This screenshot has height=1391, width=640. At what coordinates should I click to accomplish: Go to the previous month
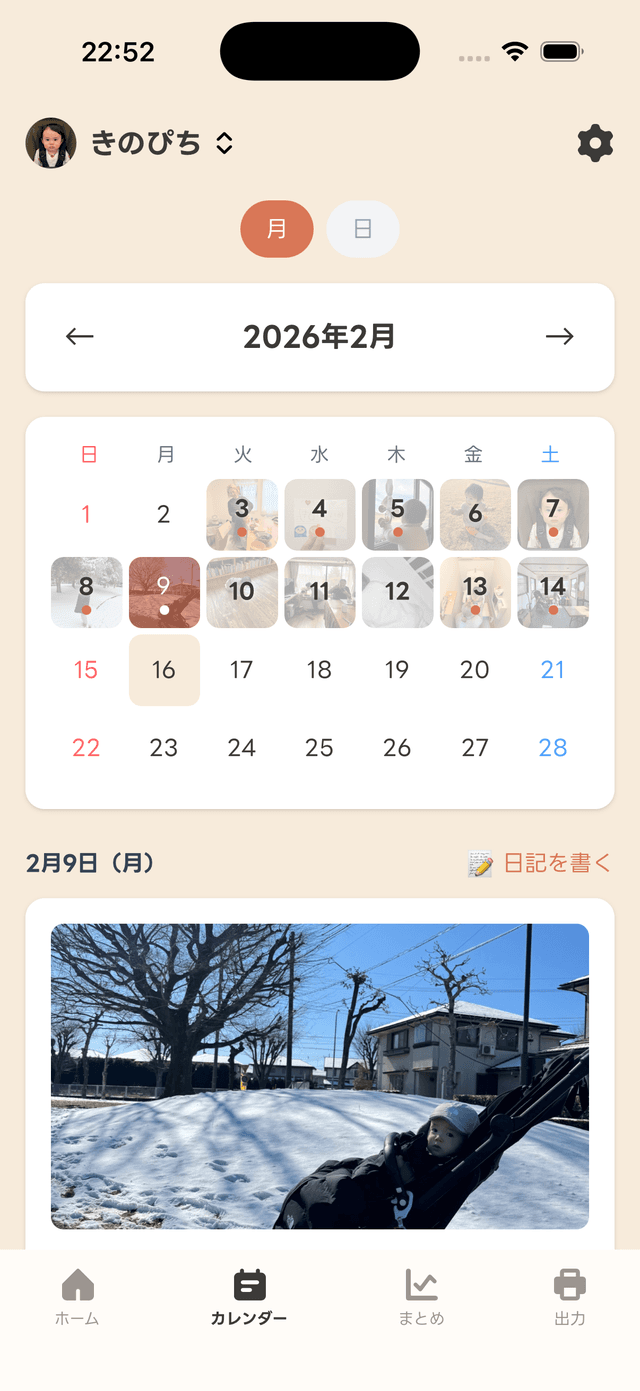tap(80, 337)
